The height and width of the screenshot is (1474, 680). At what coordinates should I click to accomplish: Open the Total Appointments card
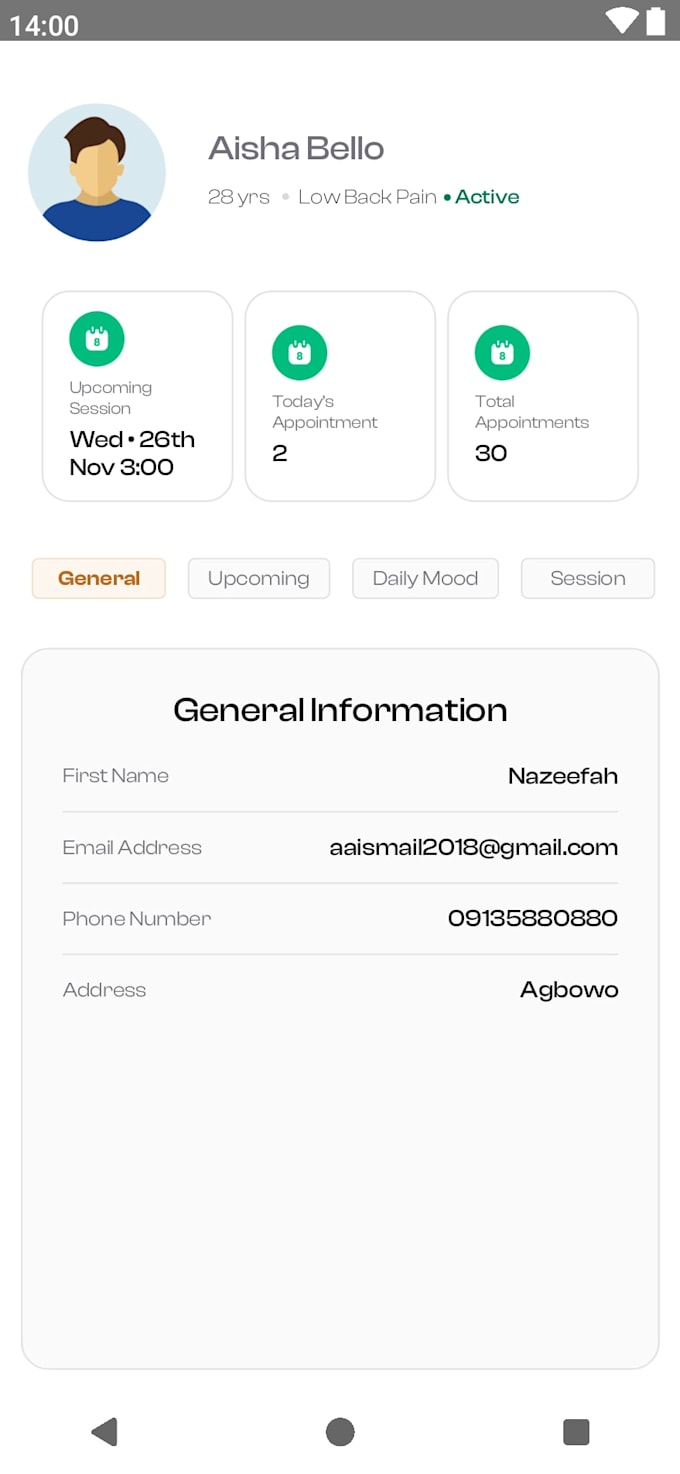pos(543,396)
